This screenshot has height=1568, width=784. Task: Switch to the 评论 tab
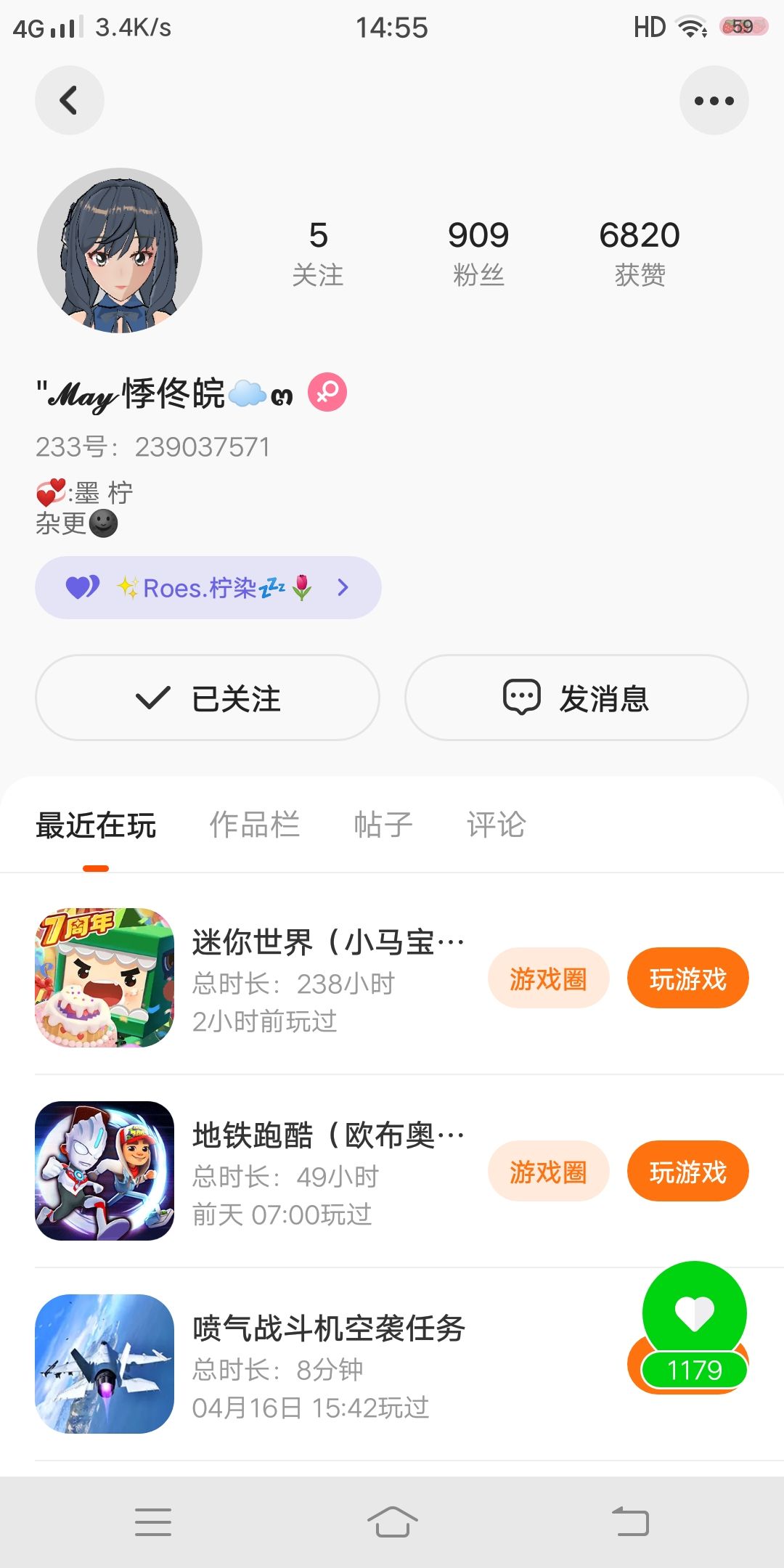tap(496, 825)
